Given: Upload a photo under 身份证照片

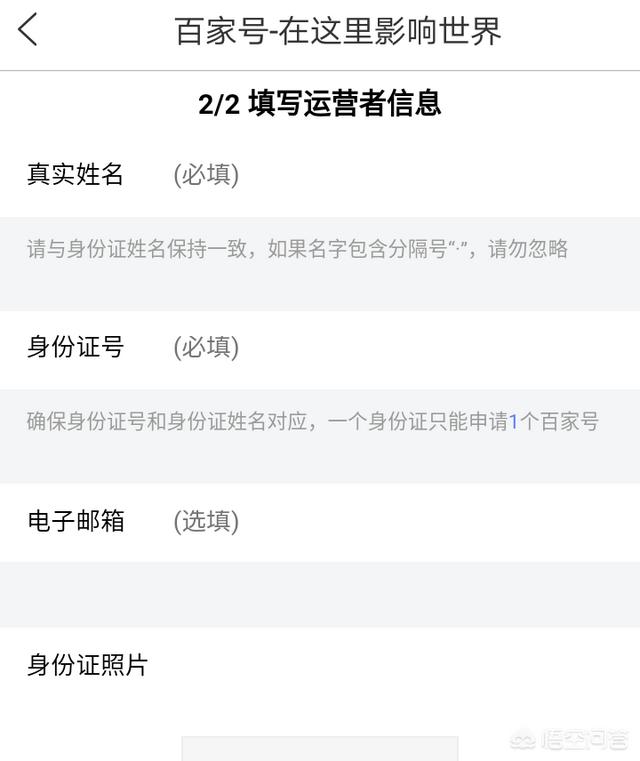Looking at the screenshot, I should point(319,748).
